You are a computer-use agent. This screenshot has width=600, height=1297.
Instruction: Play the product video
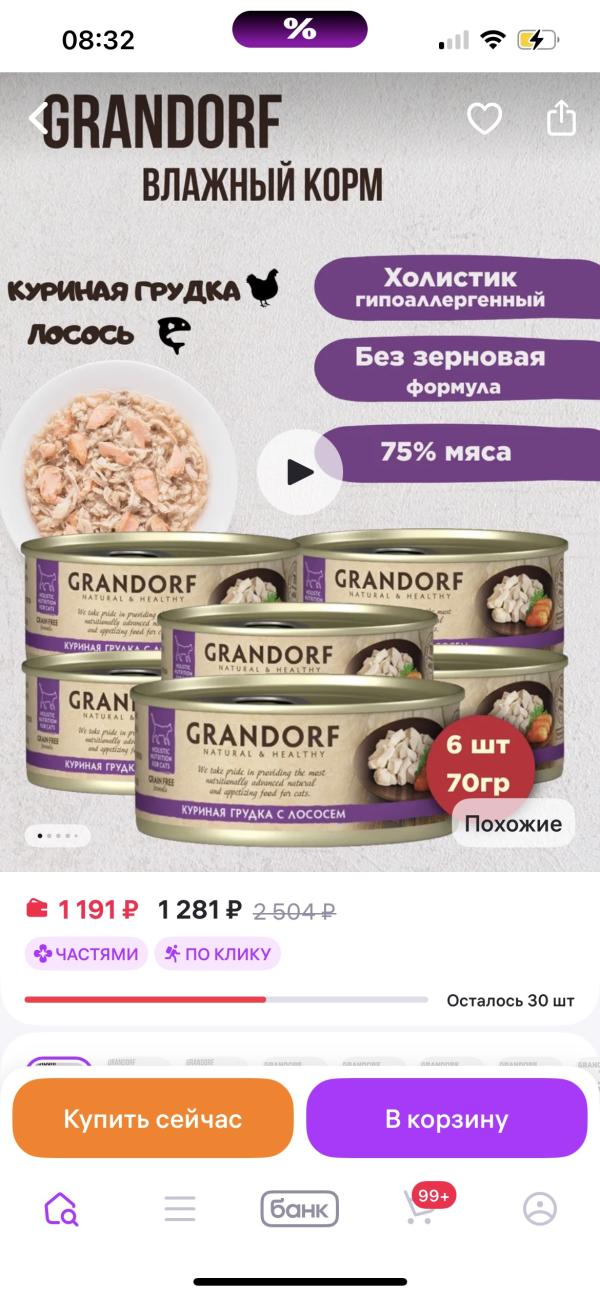tap(299, 471)
